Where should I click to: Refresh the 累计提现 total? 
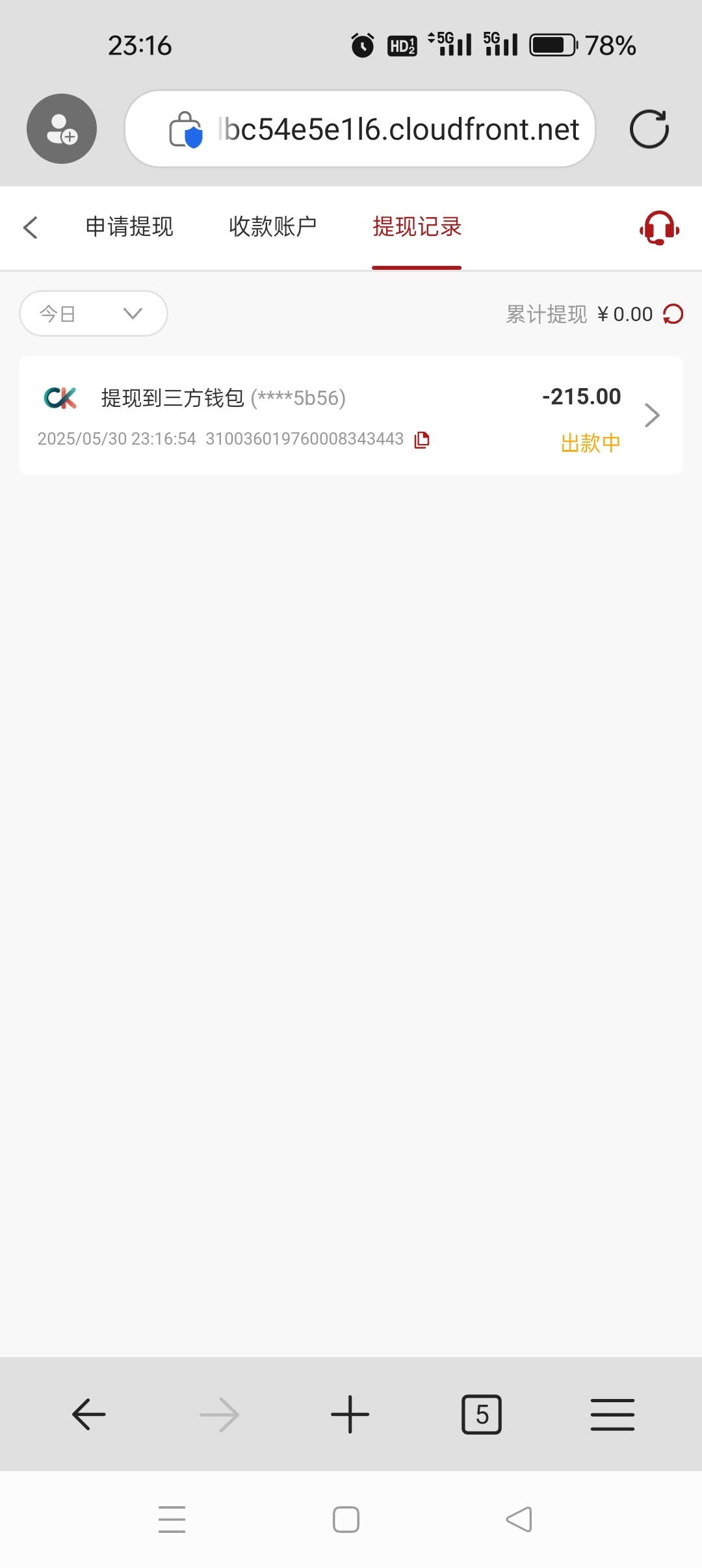(673, 315)
